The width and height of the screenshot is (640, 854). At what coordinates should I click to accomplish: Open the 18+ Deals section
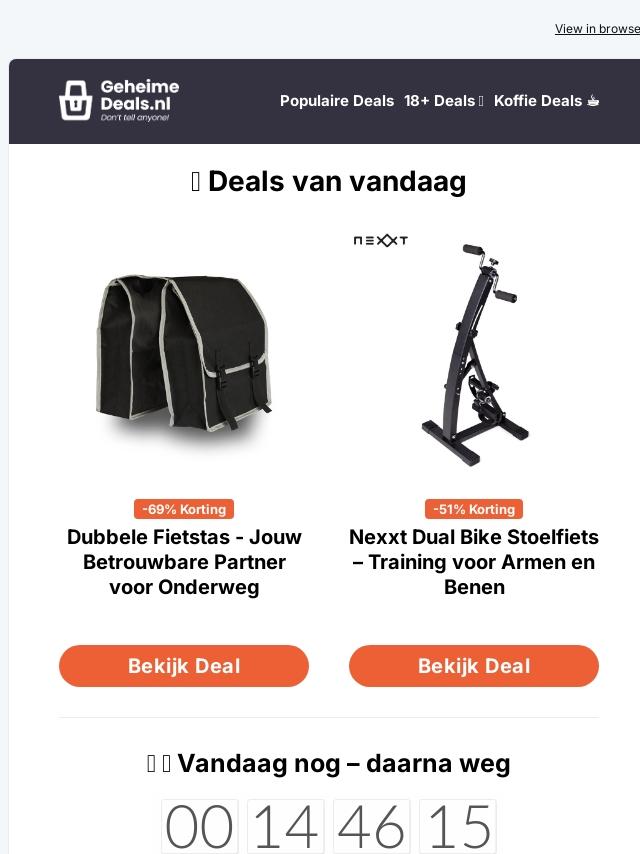(x=443, y=101)
